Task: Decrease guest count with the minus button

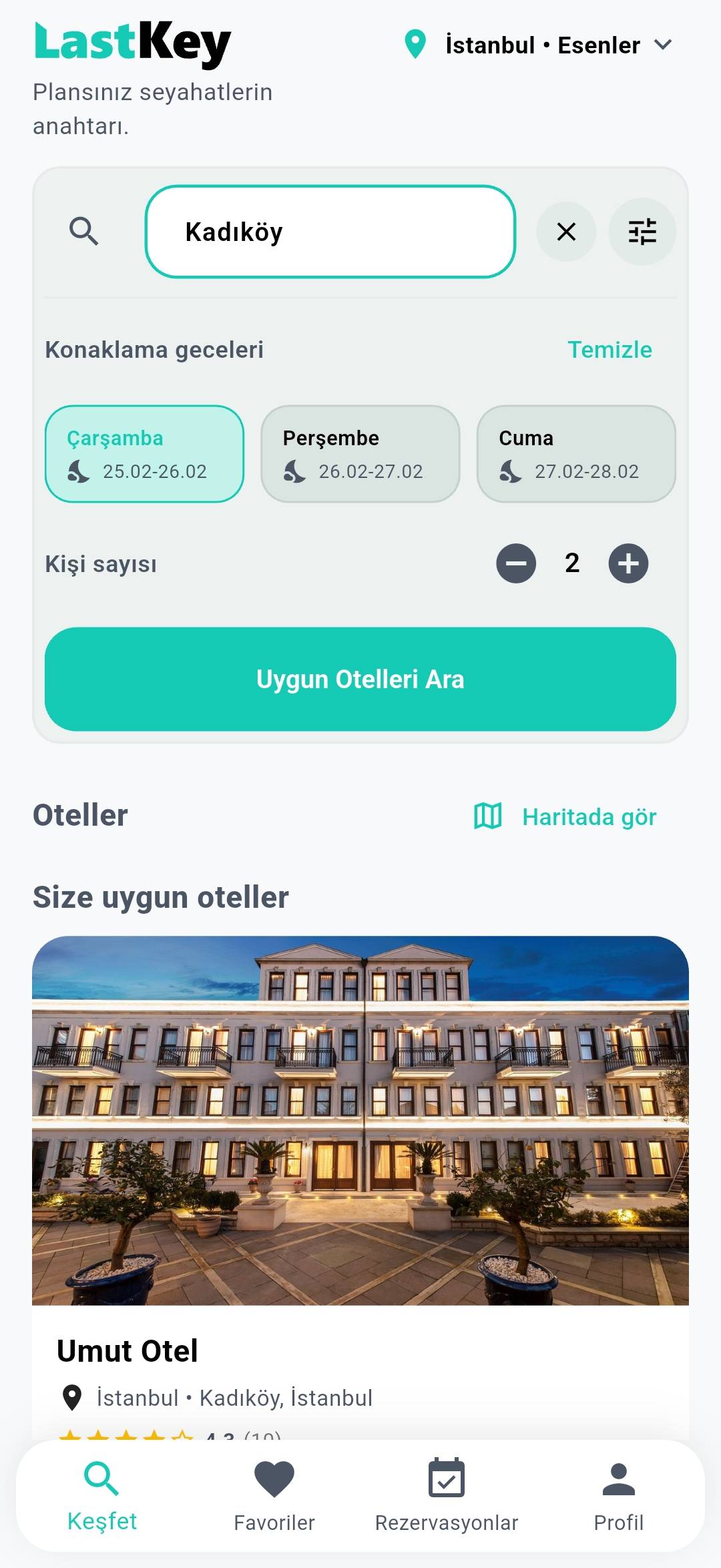Action: click(x=516, y=563)
